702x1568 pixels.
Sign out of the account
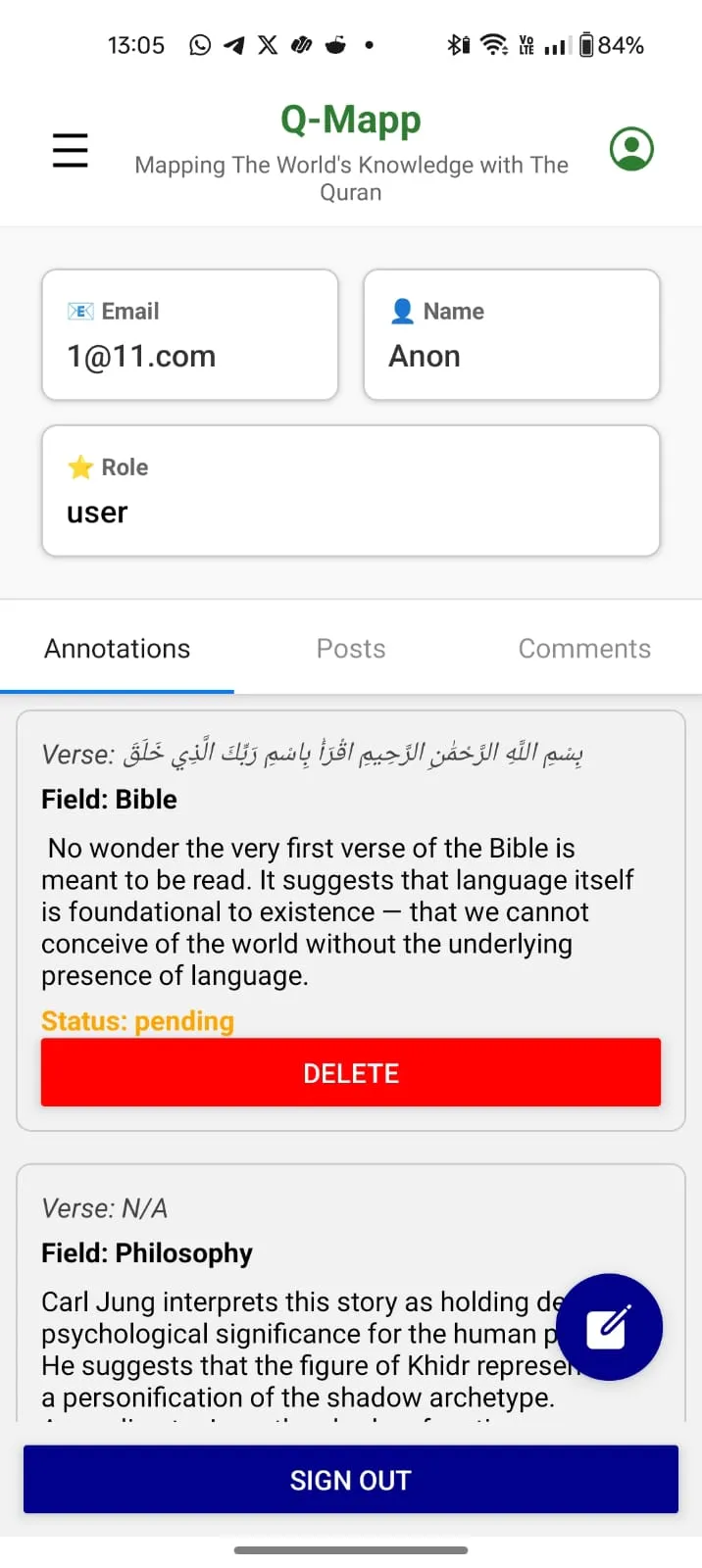[x=351, y=1480]
